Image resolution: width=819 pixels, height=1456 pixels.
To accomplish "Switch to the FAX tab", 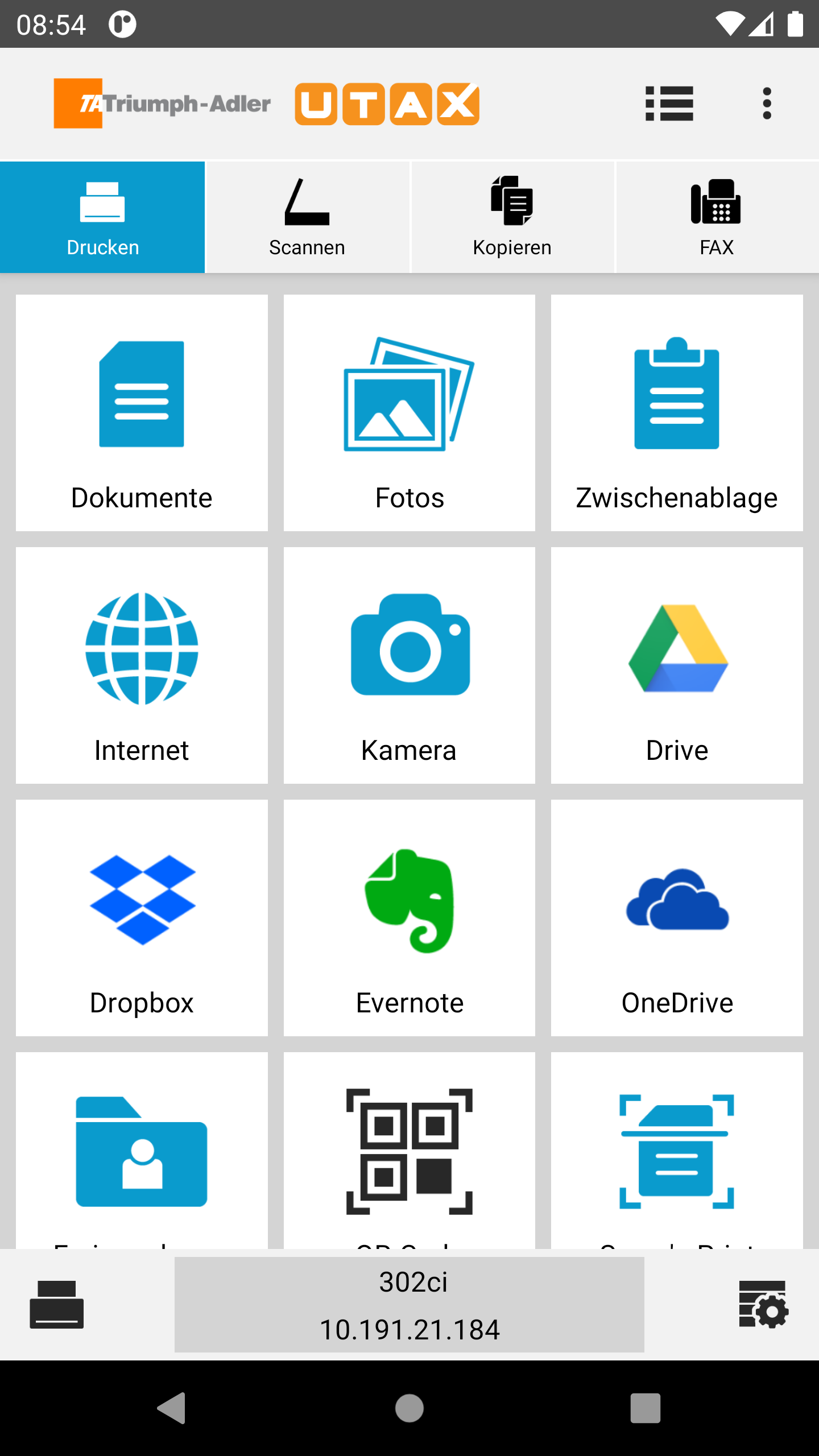I will pos(717,217).
